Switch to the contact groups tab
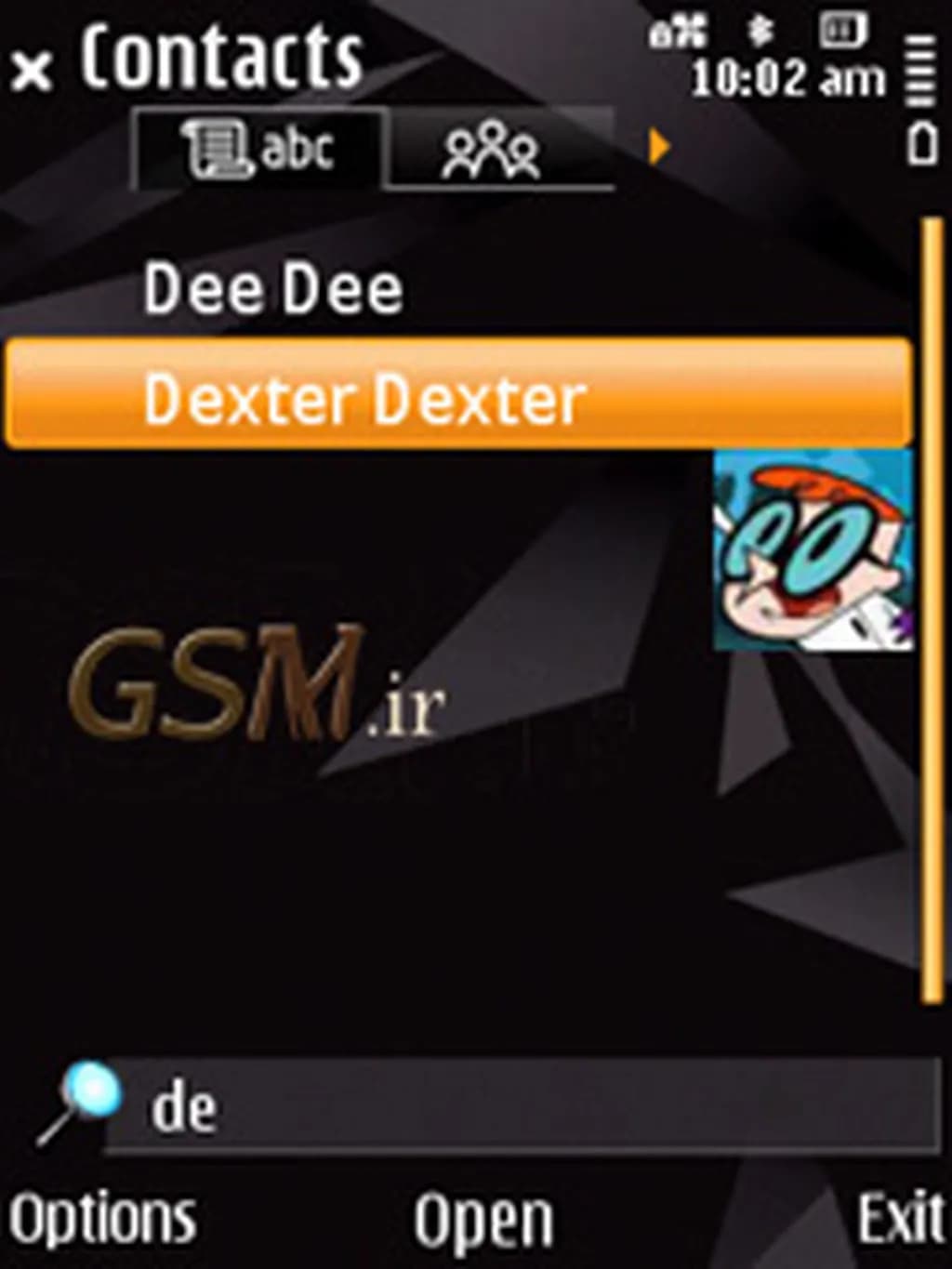 (493, 150)
